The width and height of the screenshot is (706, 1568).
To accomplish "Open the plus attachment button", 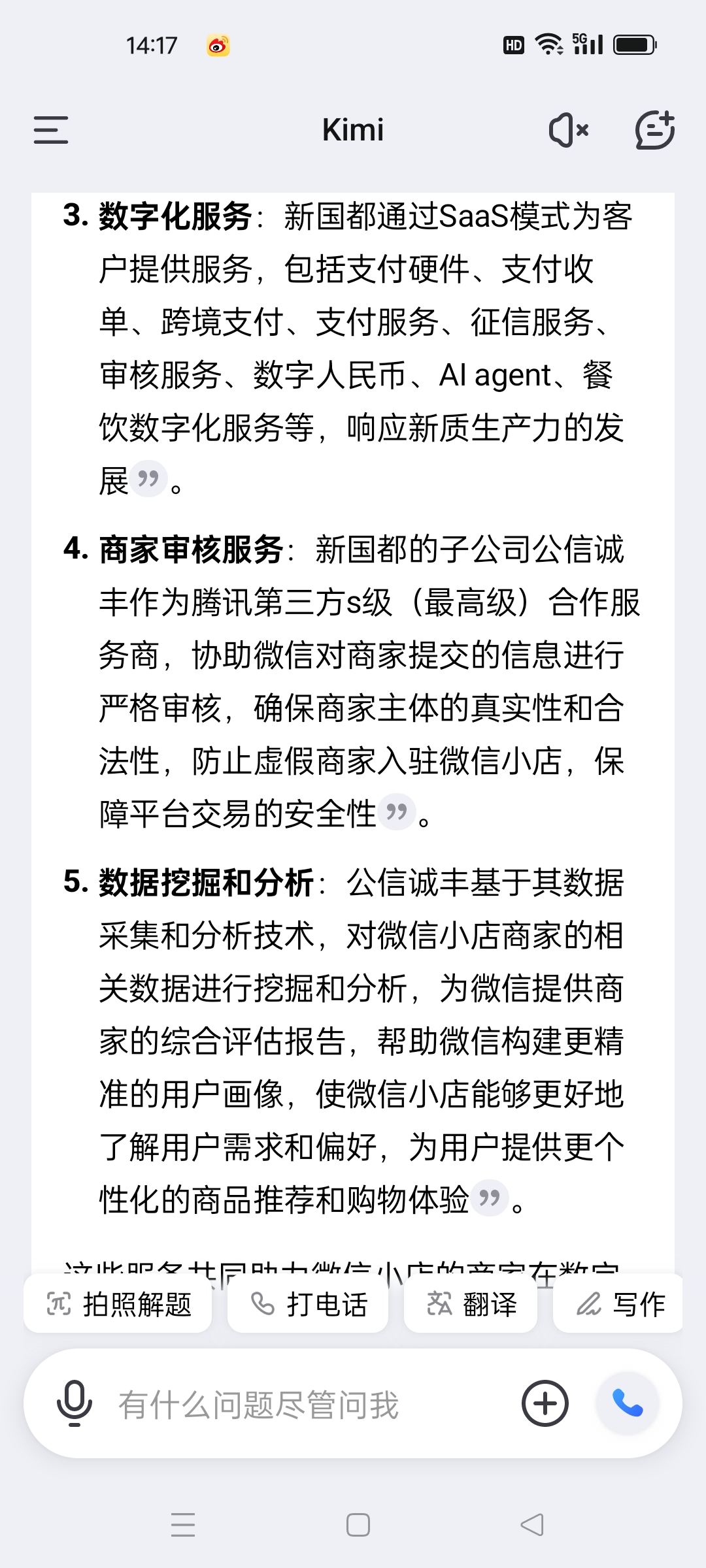I will 545,1403.
